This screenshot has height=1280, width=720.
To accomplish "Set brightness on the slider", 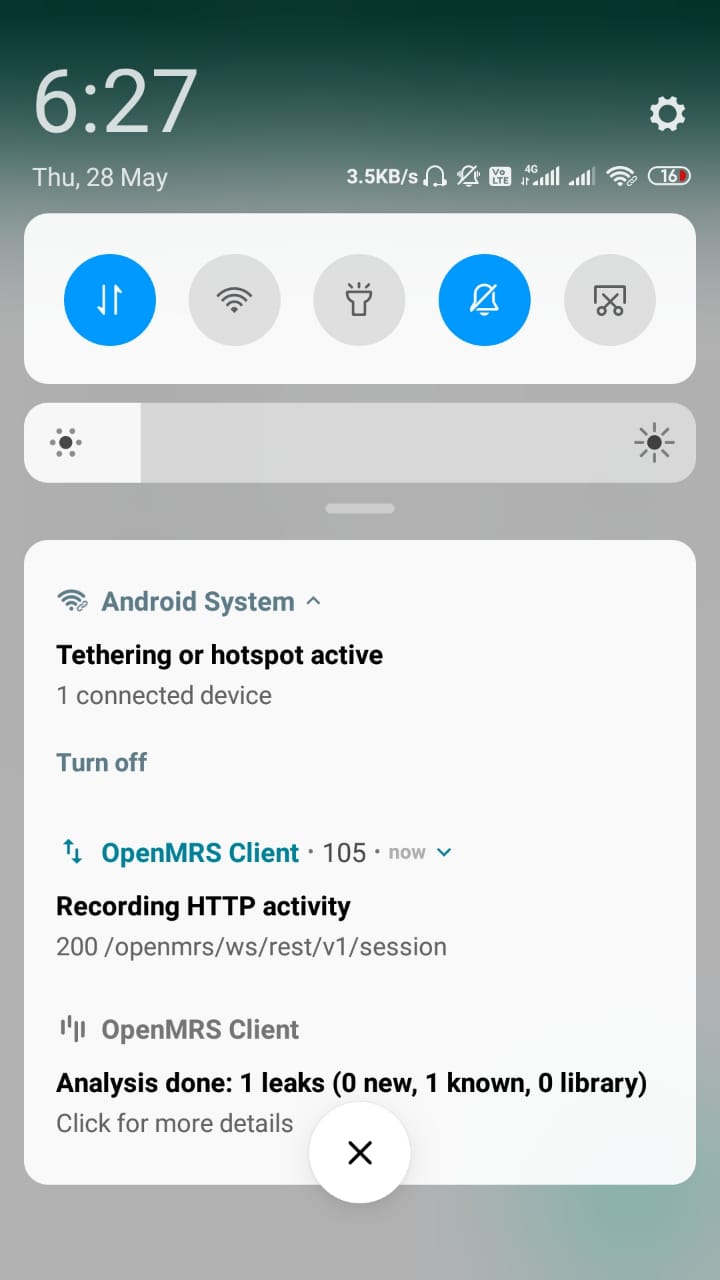I will pyautogui.click(x=360, y=443).
